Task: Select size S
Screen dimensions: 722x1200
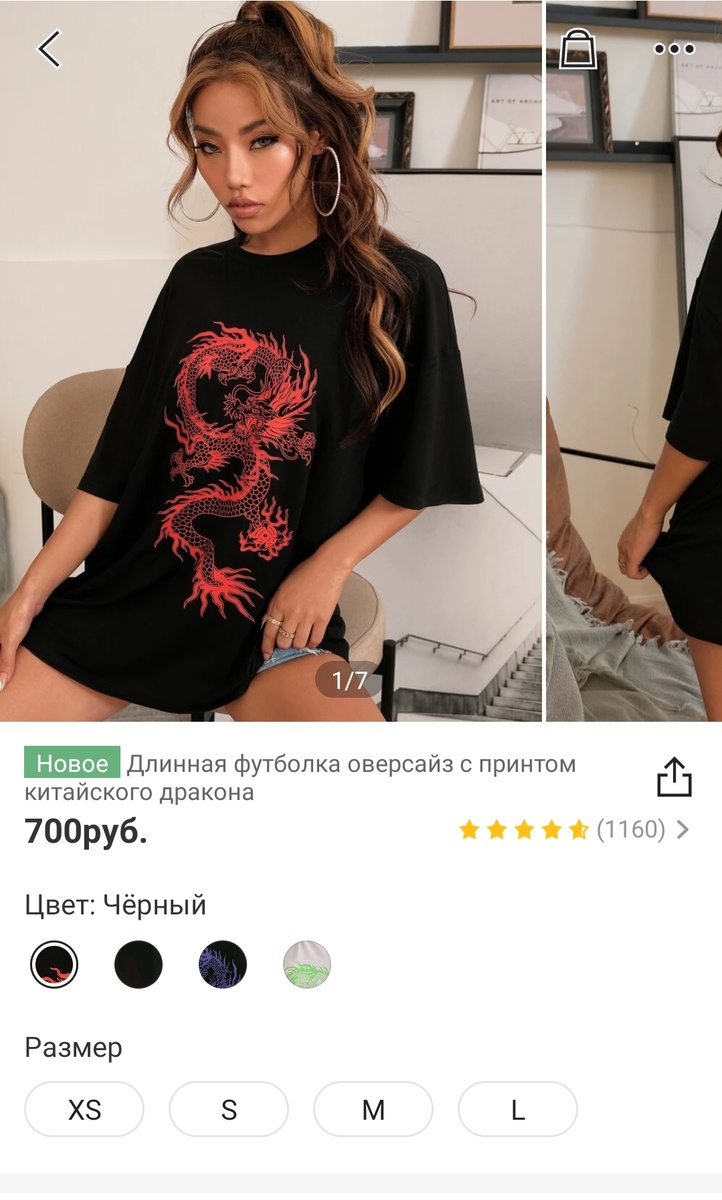Action: pos(229,1110)
